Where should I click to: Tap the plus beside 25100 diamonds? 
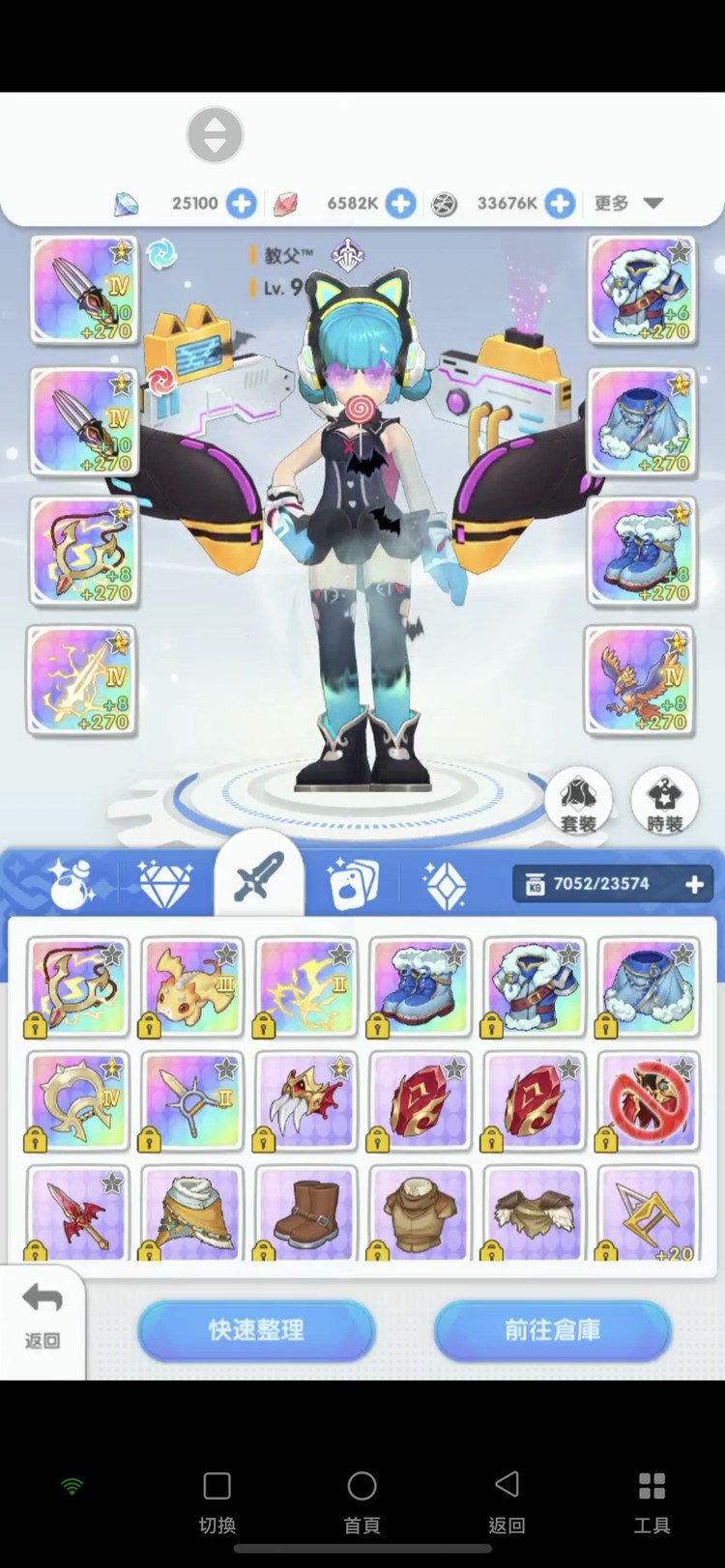(x=242, y=203)
